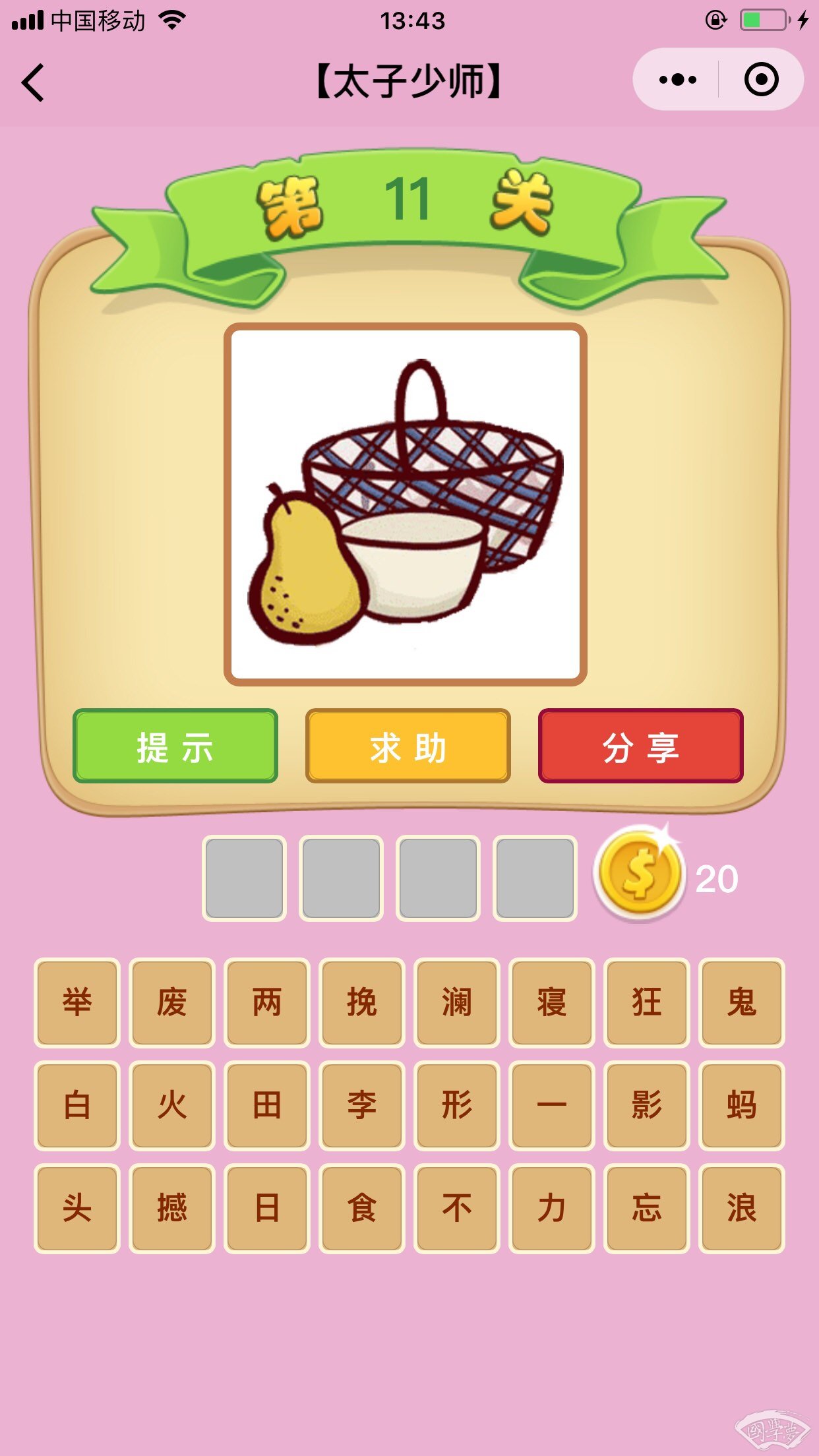
Task: Choose the character tile 两
Action: (x=267, y=1002)
